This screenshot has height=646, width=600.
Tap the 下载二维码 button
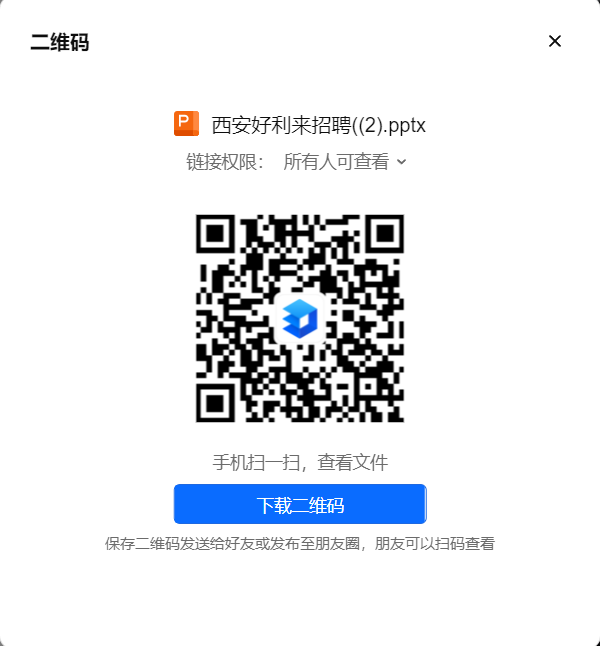pyautogui.click(x=300, y=504)
